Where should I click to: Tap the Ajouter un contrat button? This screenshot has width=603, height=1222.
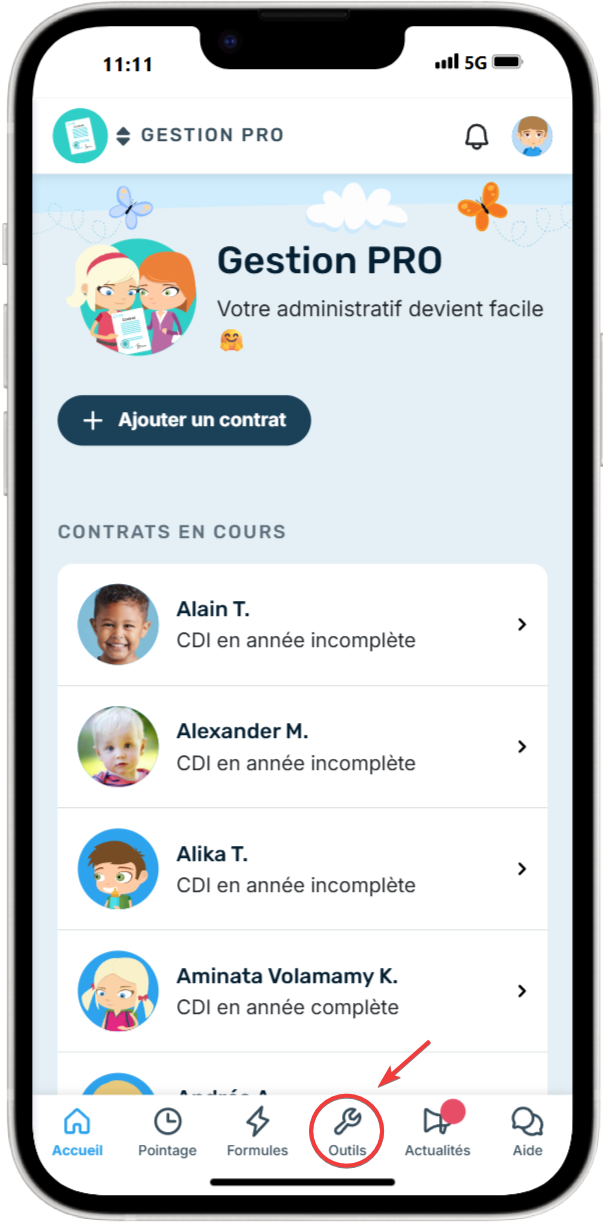click(184, 421)
